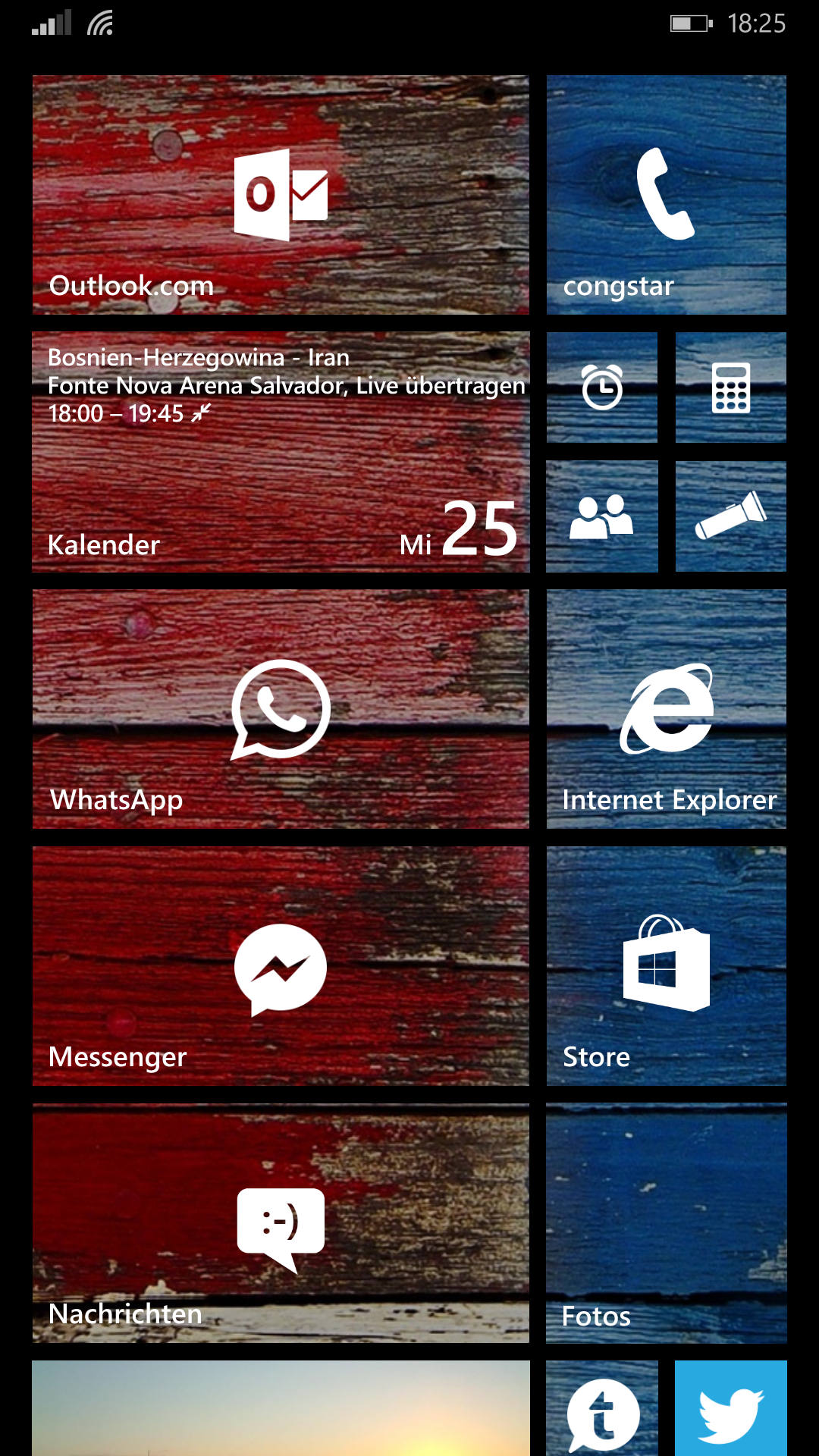Image resolution: width=819 pixels, height=1456 pixels.
Task: Launch WhatsApp
Action: coord(281,709)
